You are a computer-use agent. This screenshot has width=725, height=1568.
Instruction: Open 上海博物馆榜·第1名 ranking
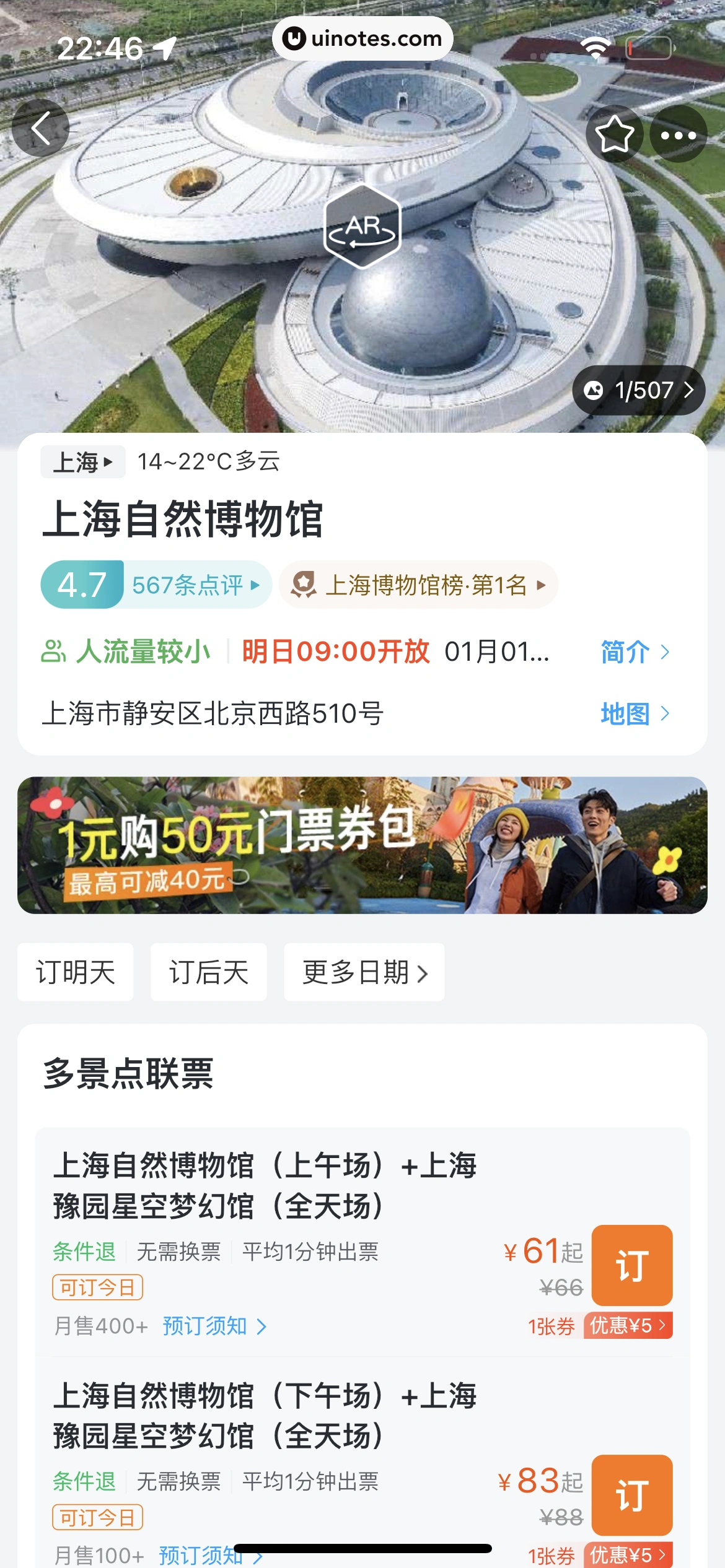419,585
